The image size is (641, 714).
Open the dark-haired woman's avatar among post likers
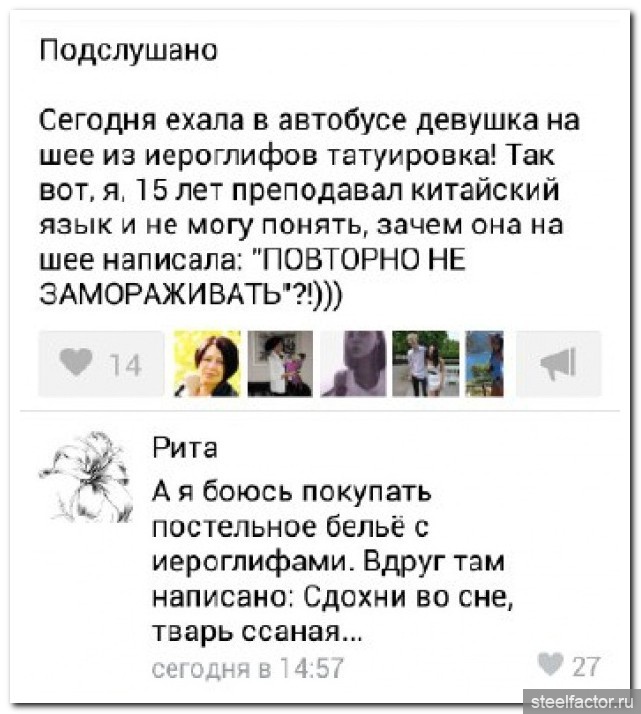click(x=207, y=365)
